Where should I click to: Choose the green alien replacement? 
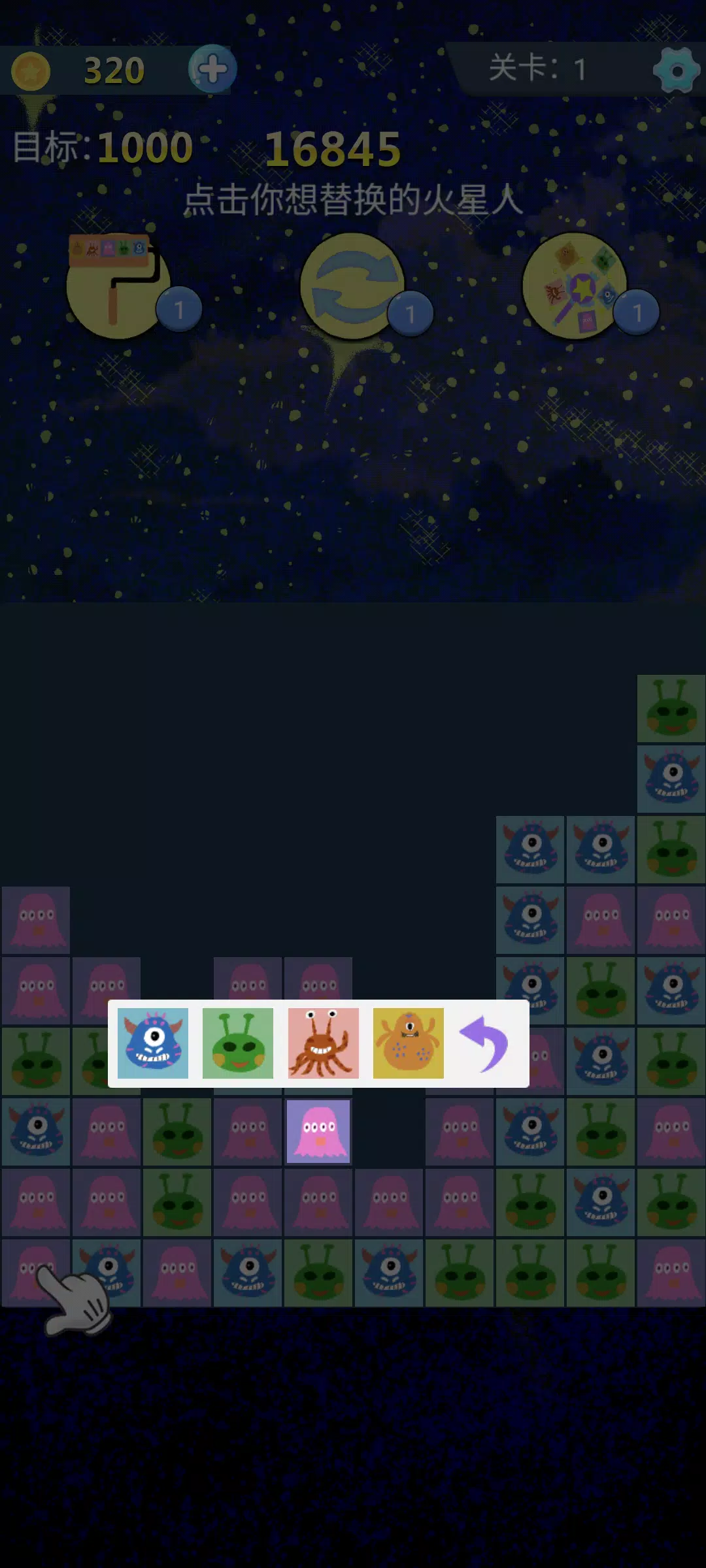(x=238, y=1043)
